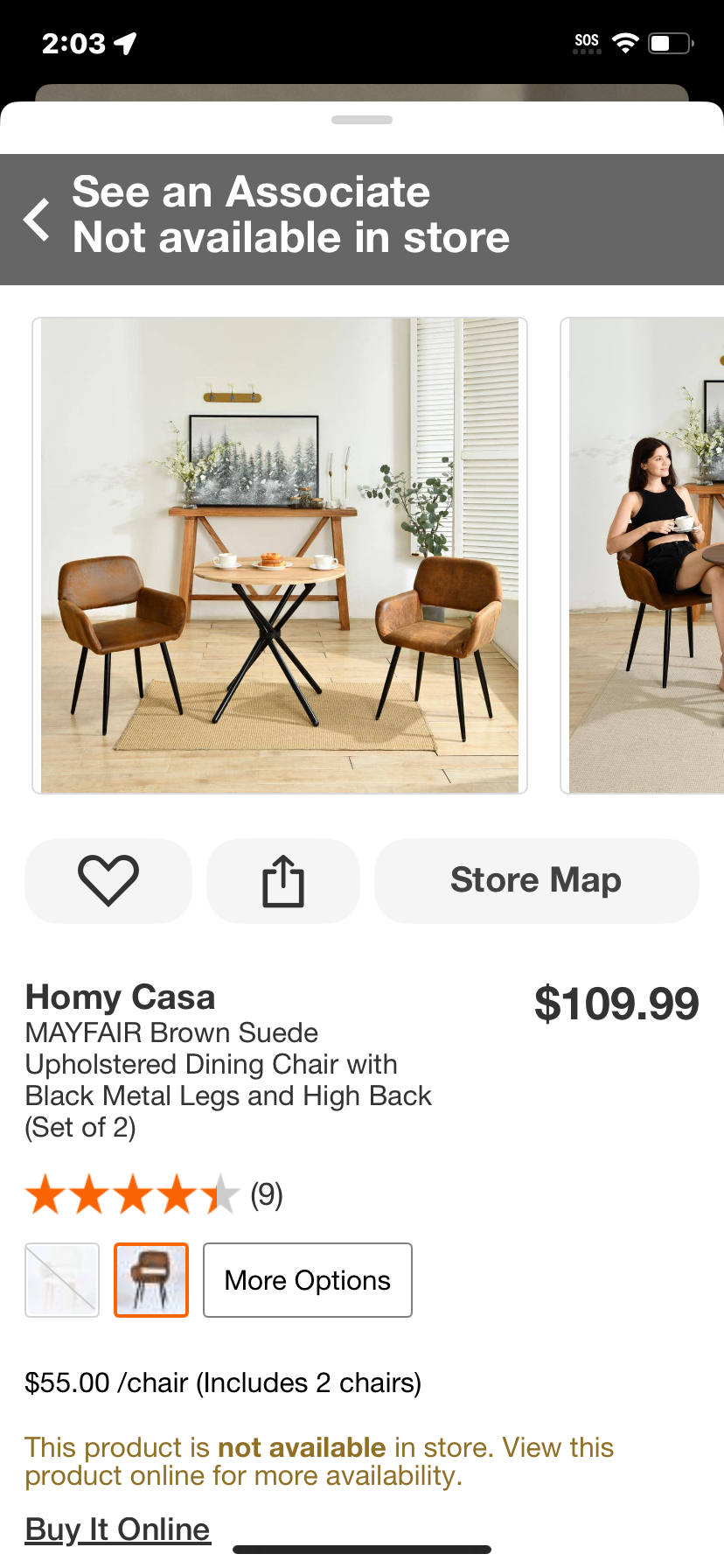View the second product photo with woman
This screenshot has height=1568, width=724.
coord(643,556)
